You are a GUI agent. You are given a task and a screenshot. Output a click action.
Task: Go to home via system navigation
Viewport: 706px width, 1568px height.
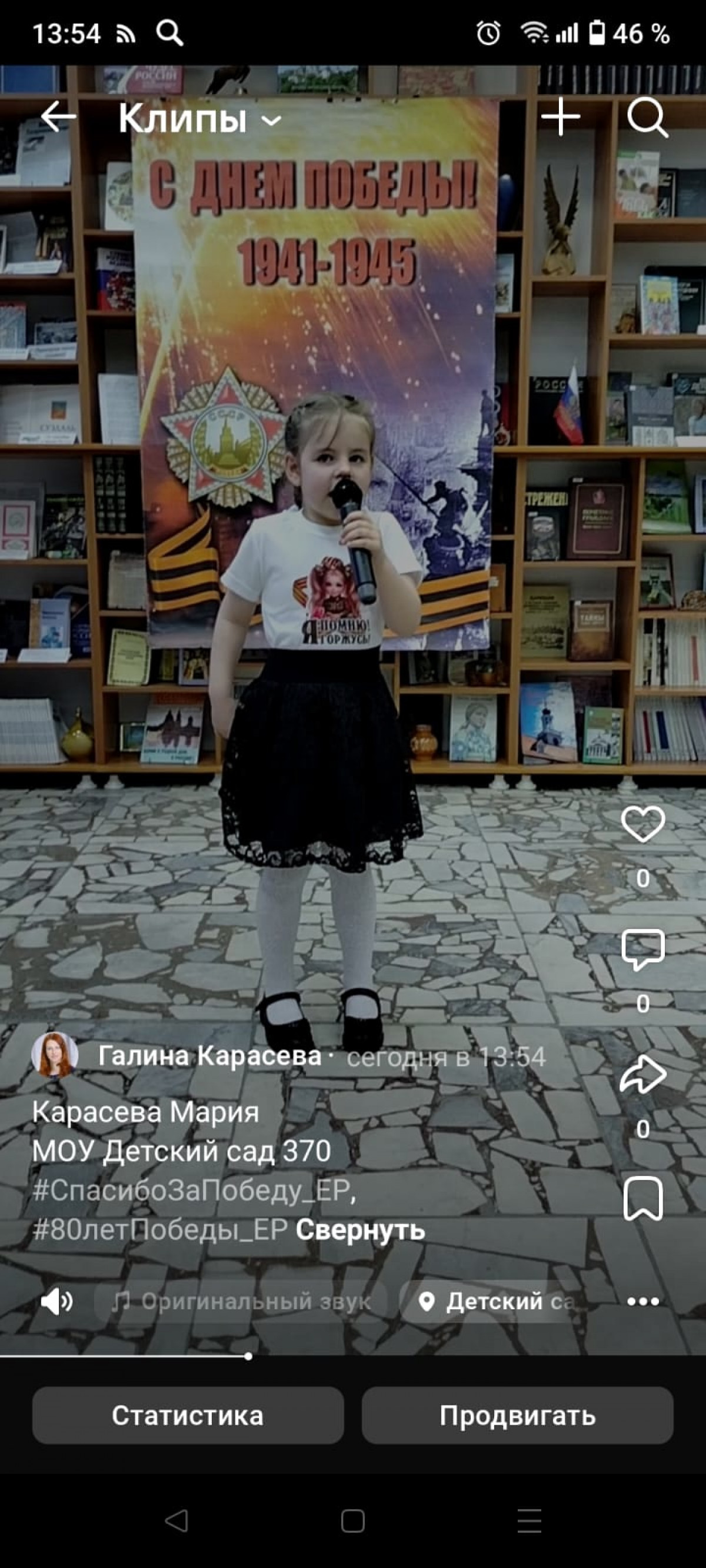(352, 1521)
